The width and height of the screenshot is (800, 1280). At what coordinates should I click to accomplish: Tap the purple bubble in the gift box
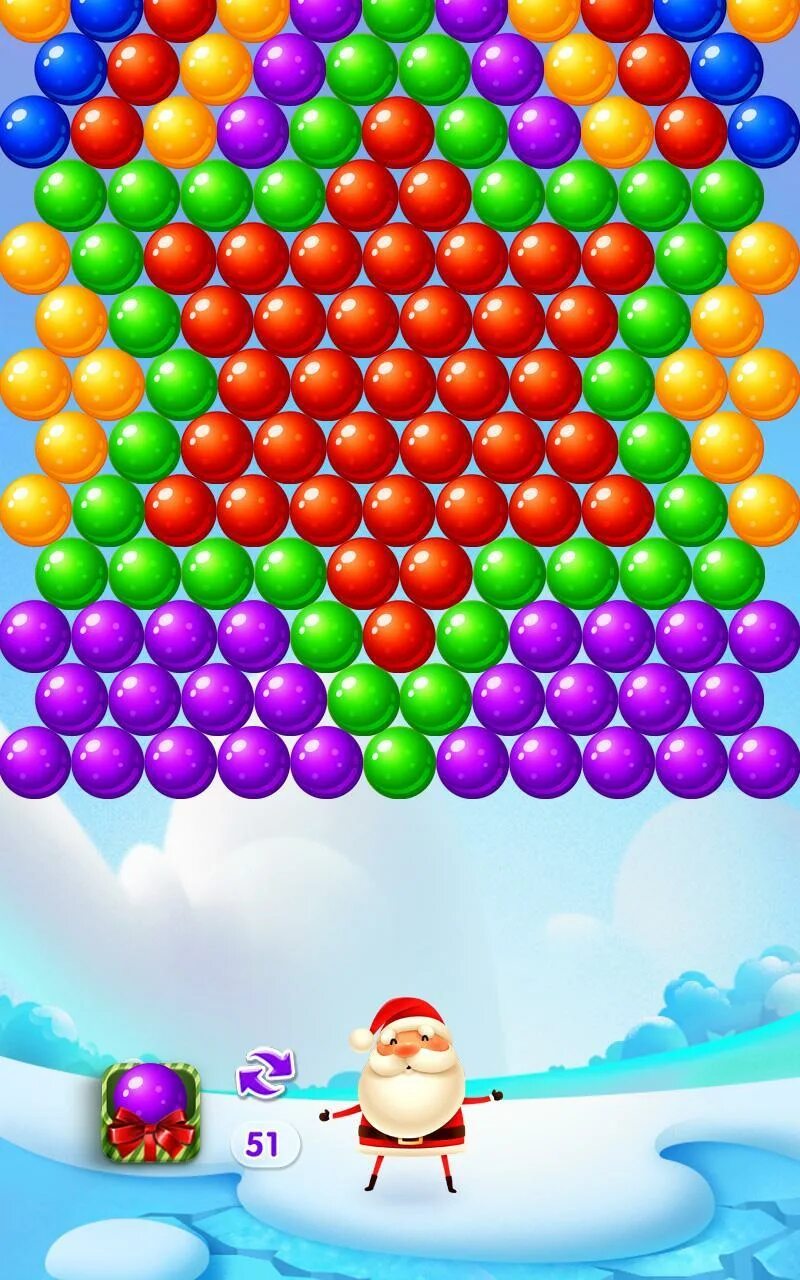pyautogui.click(x=151, y=1095)
